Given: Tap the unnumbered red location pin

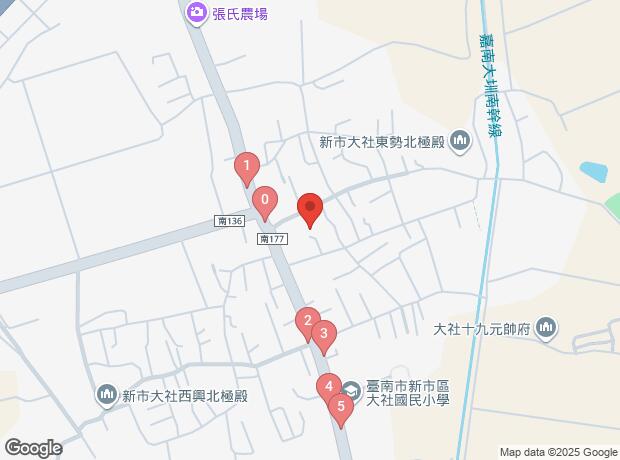Looking at the screenshot, I should (x=310, y=210).
